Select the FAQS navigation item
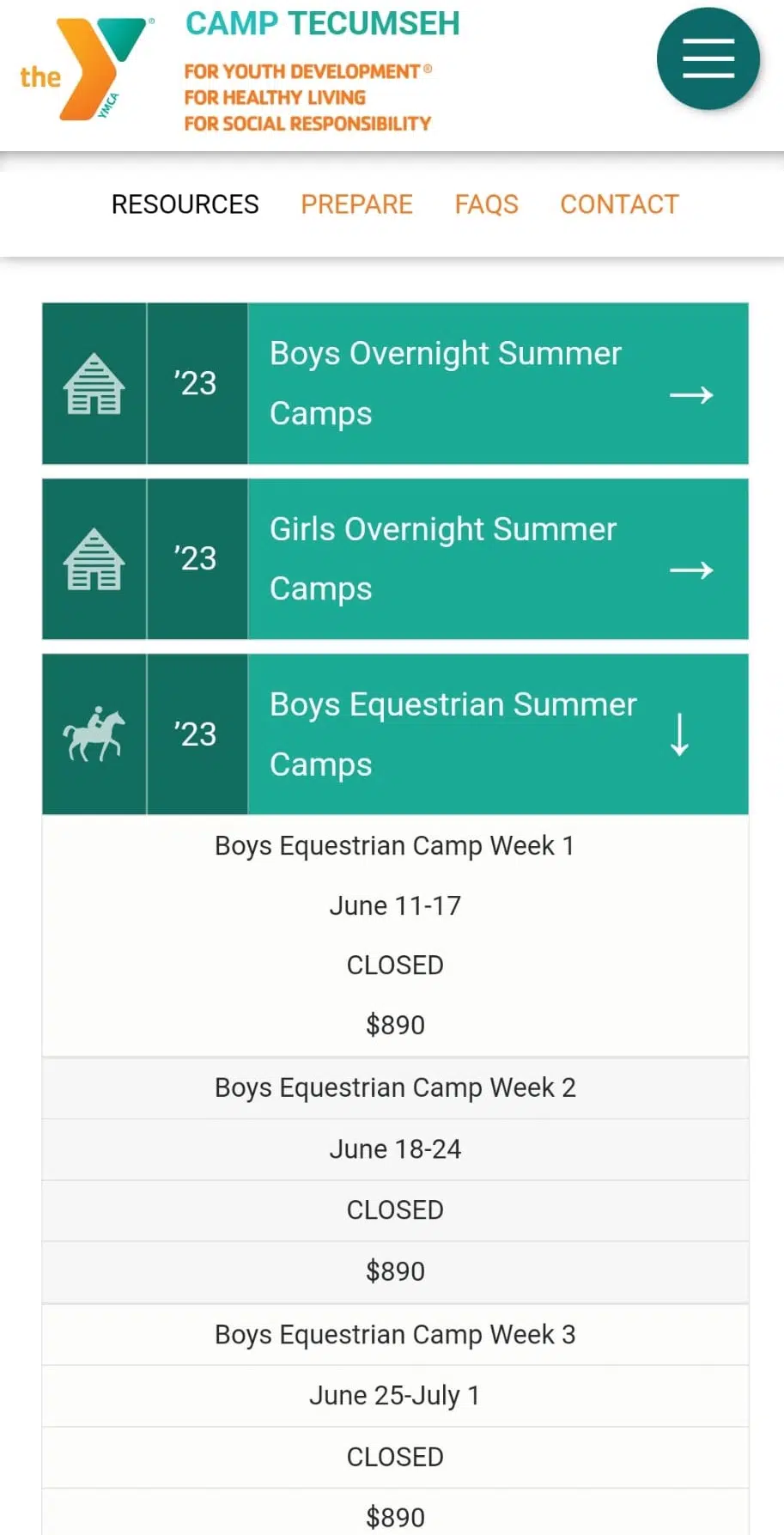Viewport: 784px width, 1535px height. click(486, 204)
